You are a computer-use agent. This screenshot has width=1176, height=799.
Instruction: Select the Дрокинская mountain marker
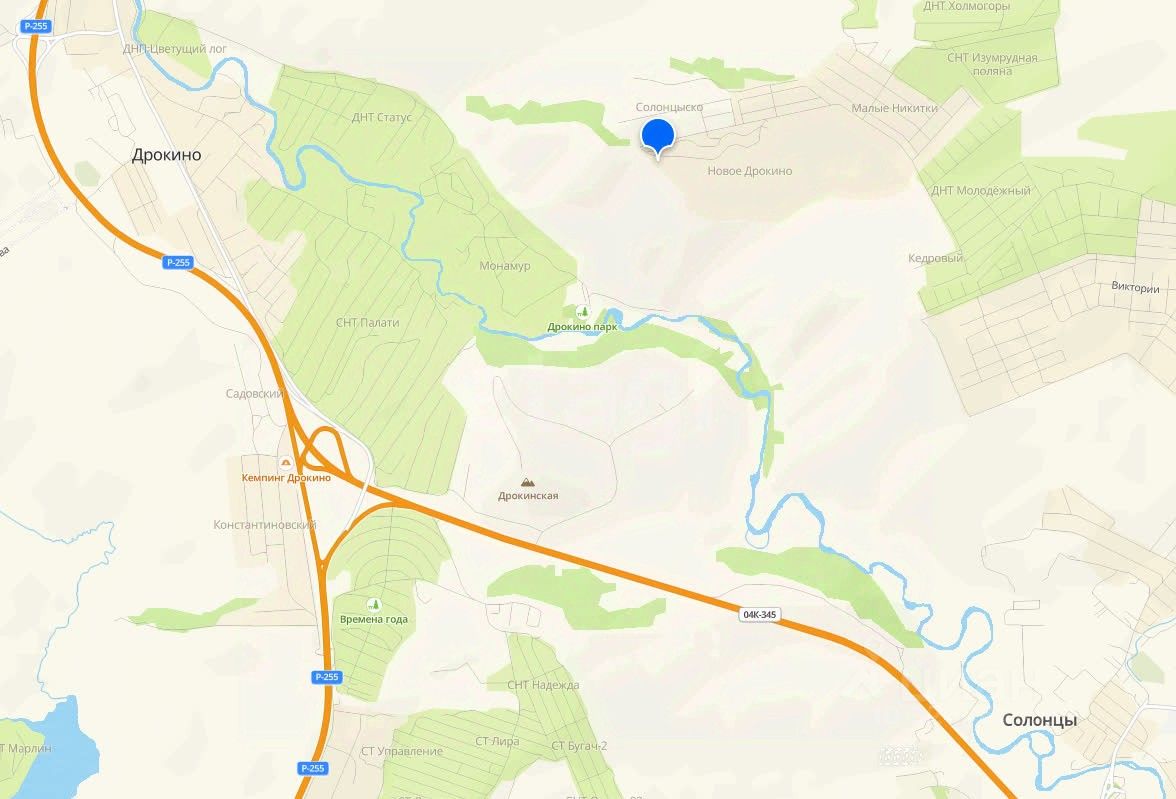coord(528,481)
